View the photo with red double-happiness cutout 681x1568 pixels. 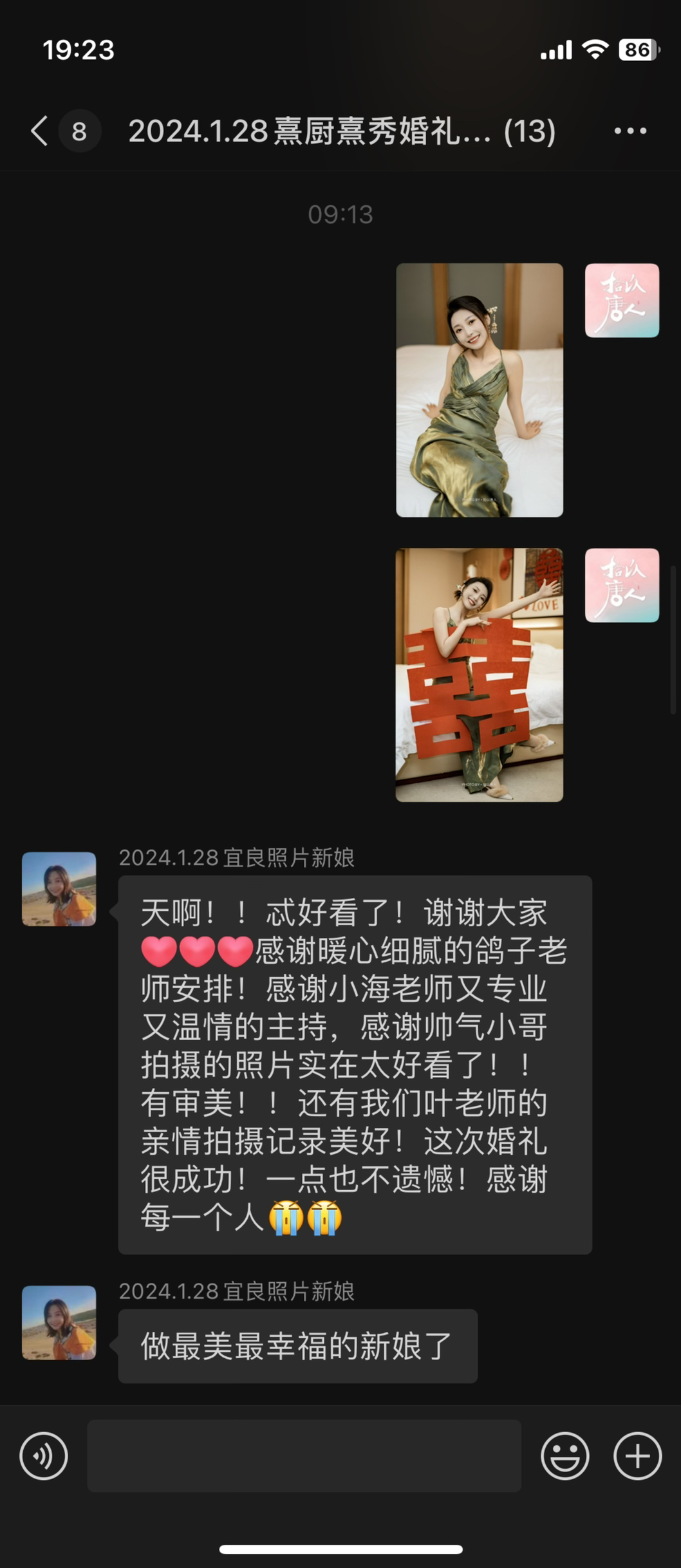click(479, 675)
